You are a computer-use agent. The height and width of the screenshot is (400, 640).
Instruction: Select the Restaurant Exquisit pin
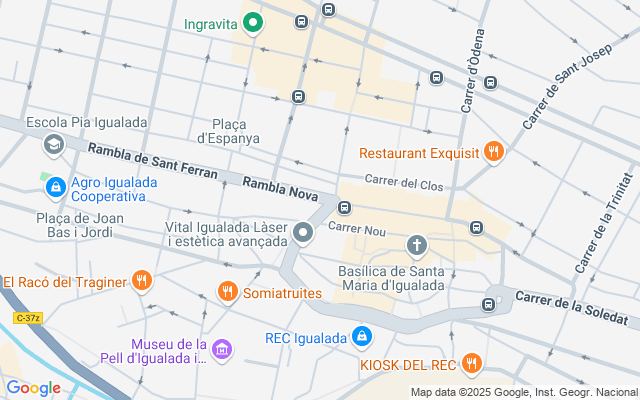tap(492, 153)
